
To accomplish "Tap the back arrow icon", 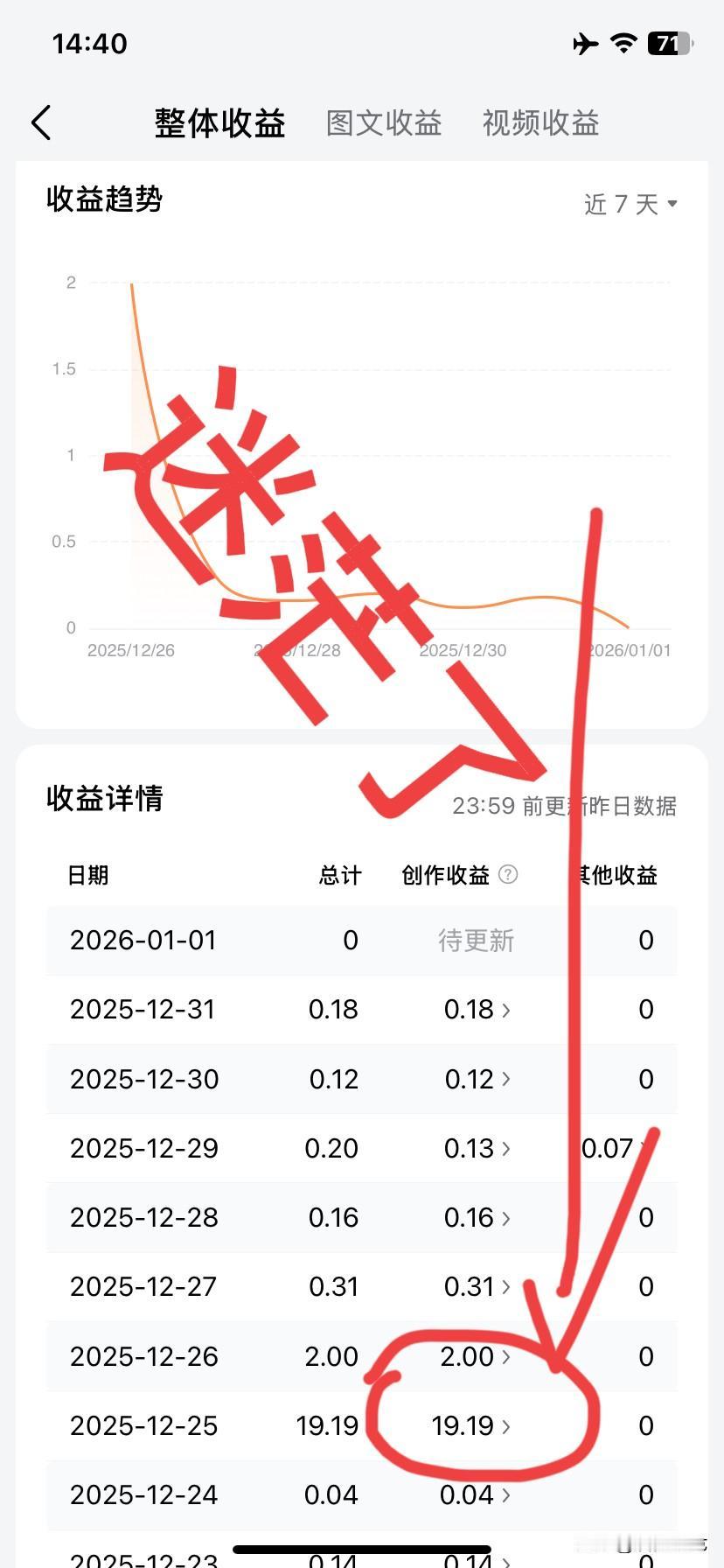I will click(x=40, y=122).
